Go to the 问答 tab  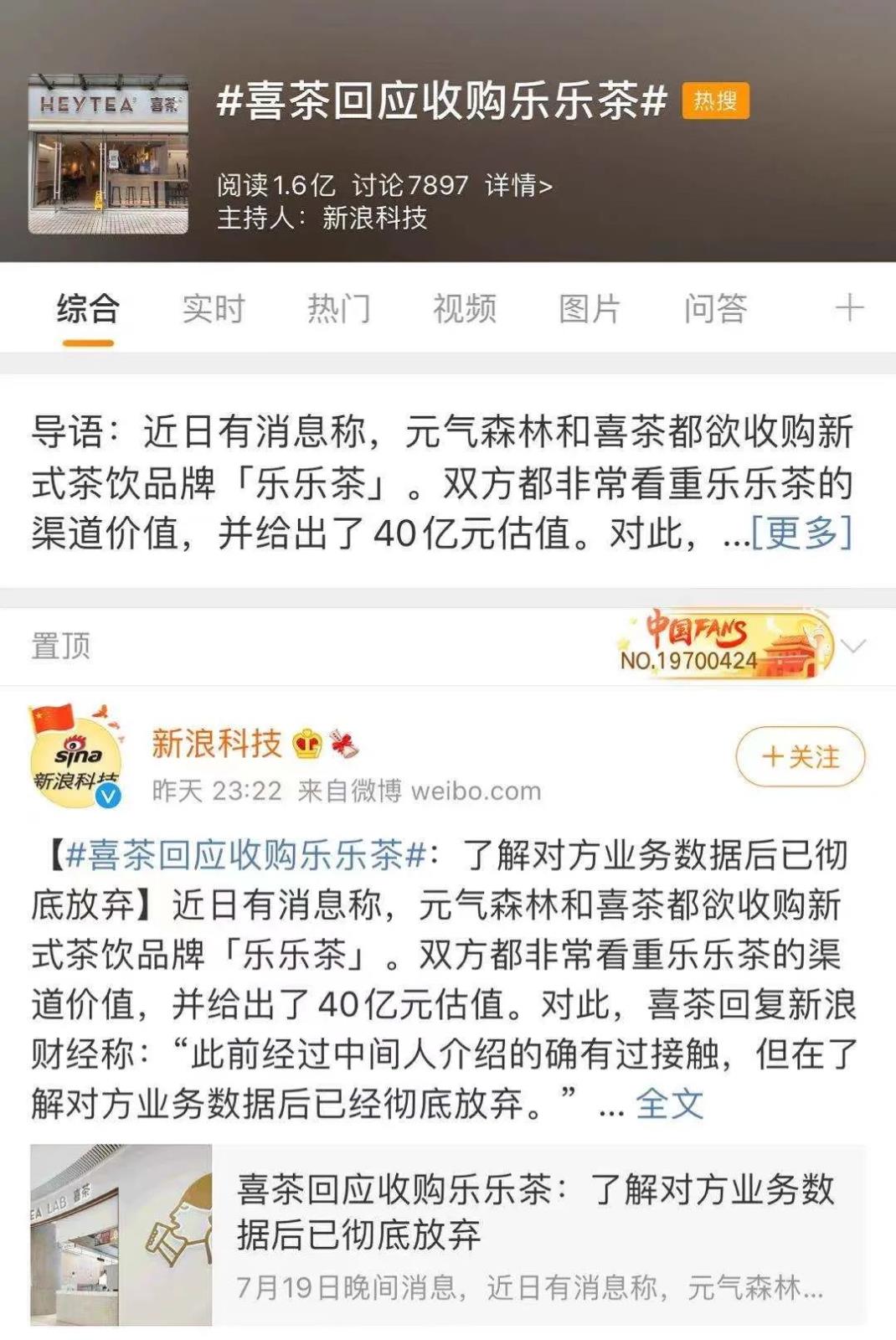[x=715, y=309]
